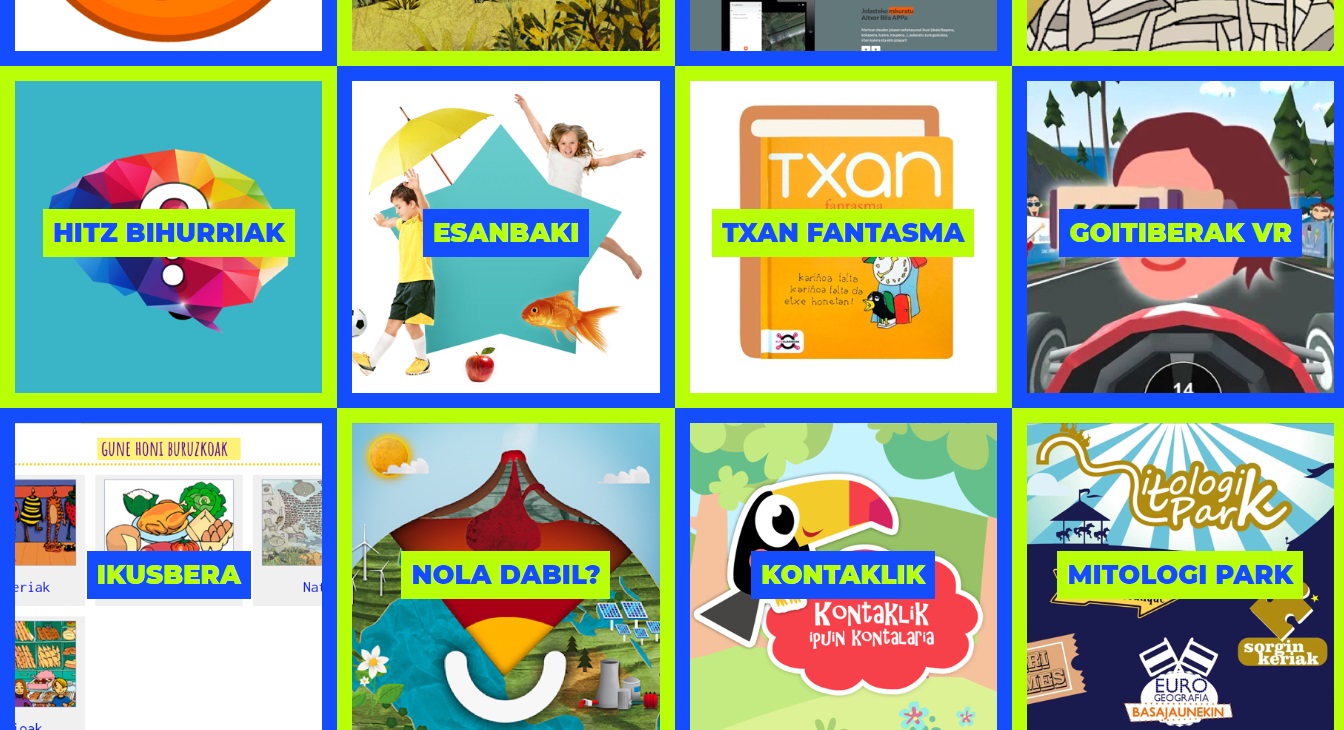Open the Ikusbera tile
The image size is (1344, 730).
tap(168, 575)
